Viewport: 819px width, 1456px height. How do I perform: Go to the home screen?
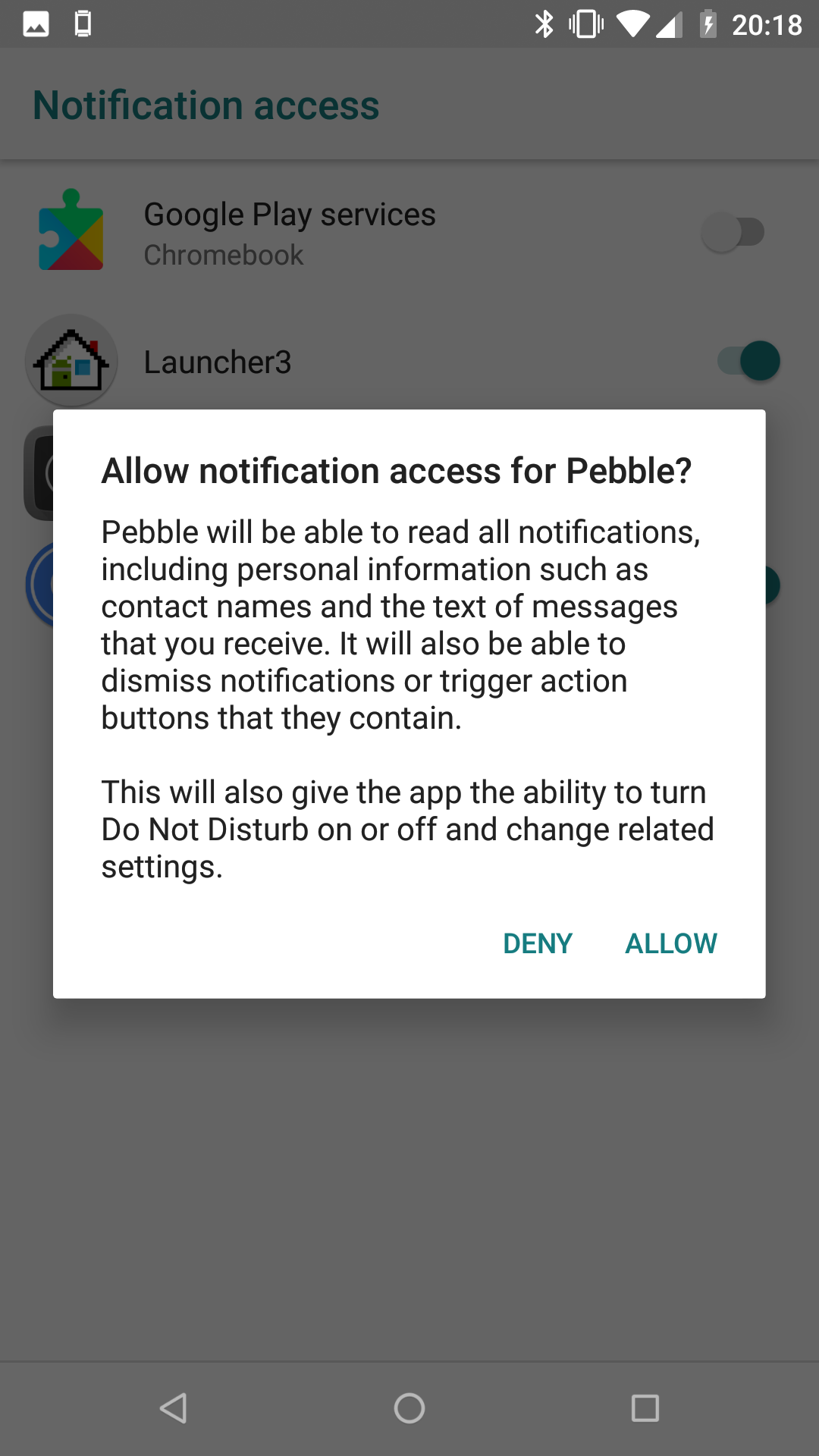point(409,1408)
